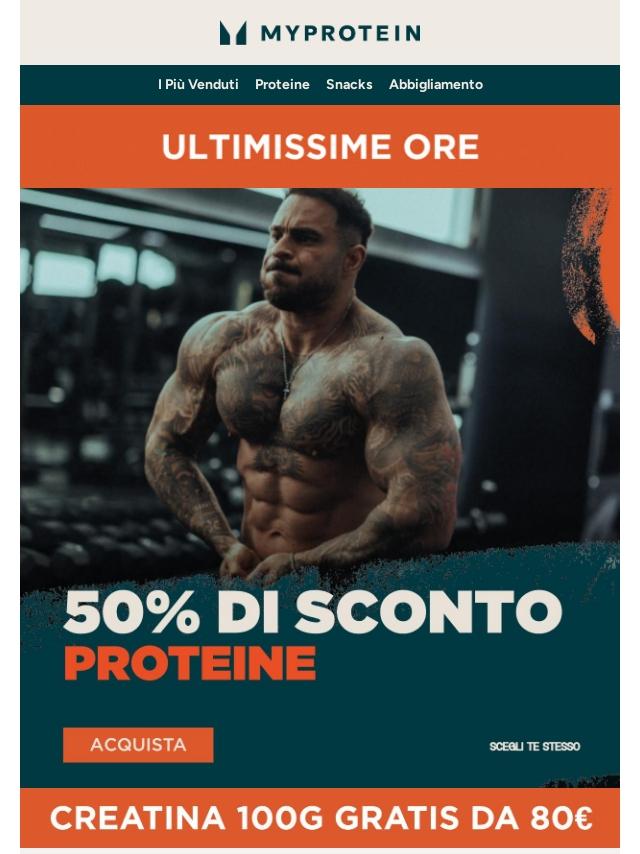This screenshot has height=854, width=640.
Task: Tap the ACQUISTA button
Action: click(x=138, y=745)
